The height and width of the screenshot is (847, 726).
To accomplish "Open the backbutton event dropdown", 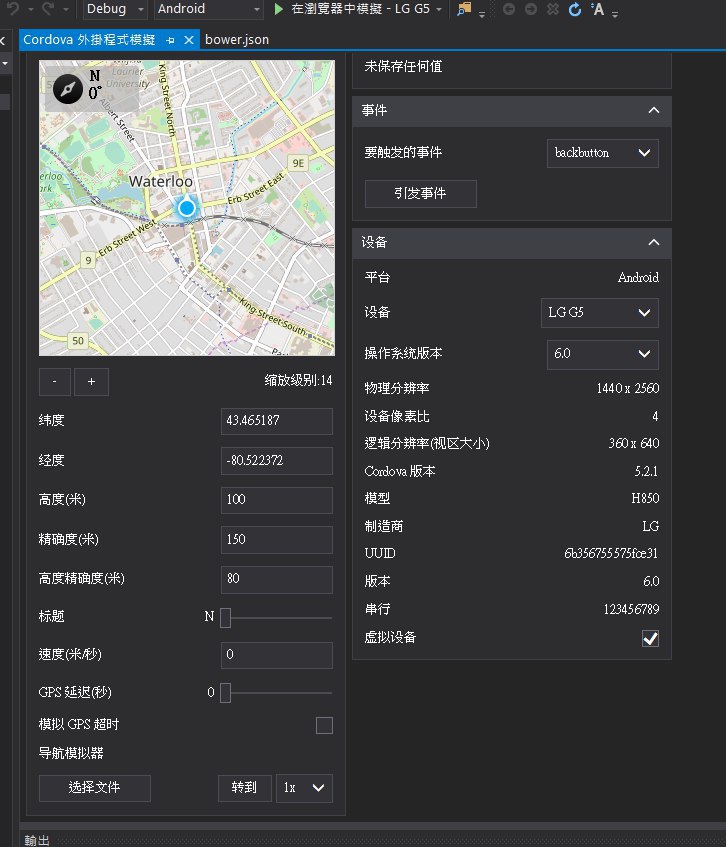I will click(x=602, y=153).
